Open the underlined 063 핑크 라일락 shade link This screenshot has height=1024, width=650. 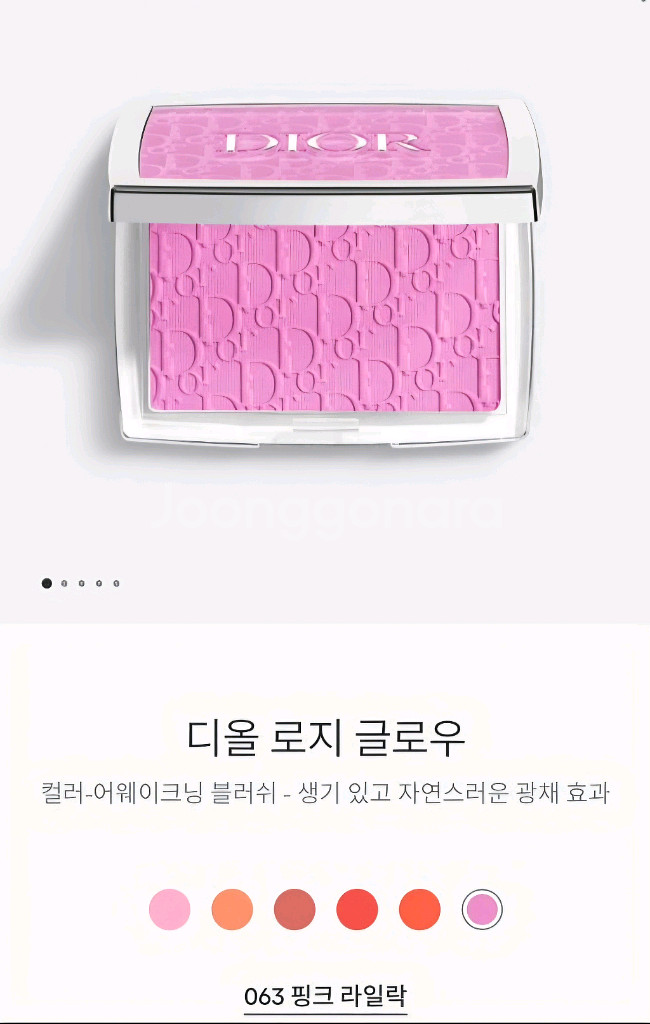(x=325, y=997)
